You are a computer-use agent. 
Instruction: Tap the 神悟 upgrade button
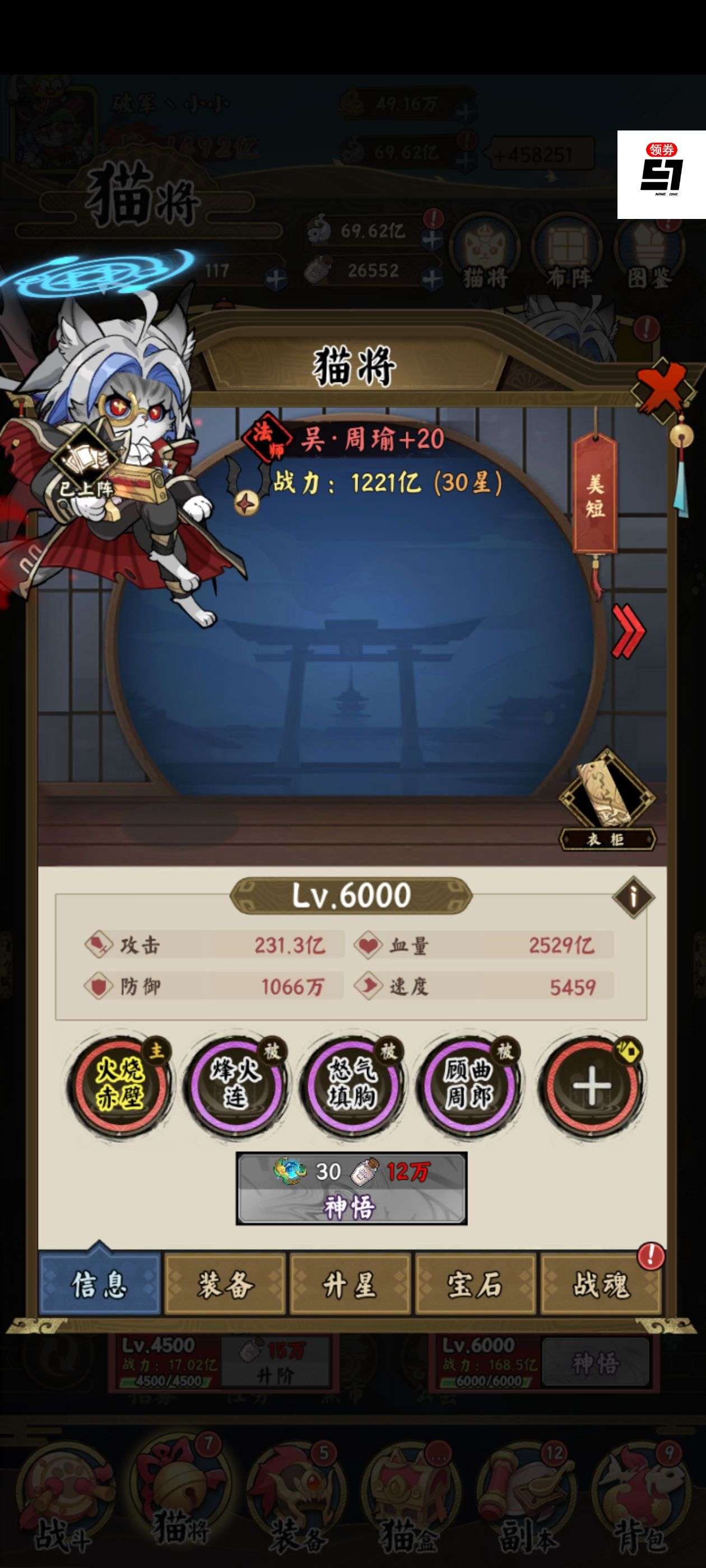pyautogui.click(x=351, y=1188)
